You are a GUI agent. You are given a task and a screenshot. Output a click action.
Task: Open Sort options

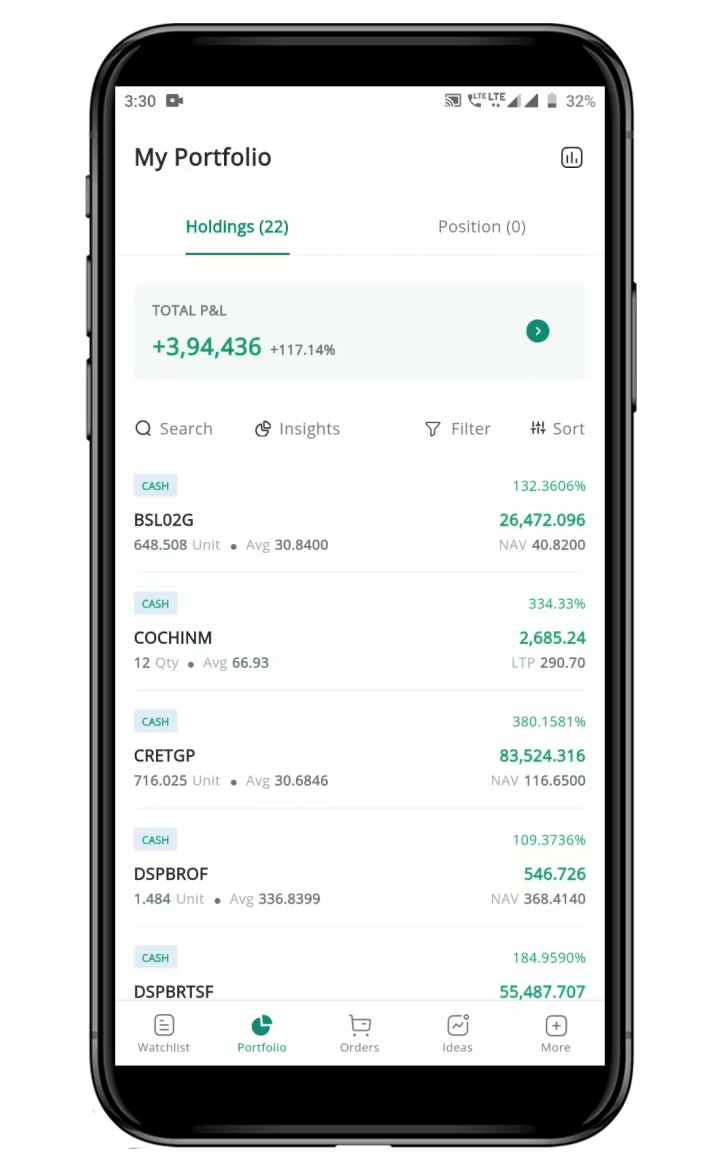pyautogui.click(x=557, y=429)
